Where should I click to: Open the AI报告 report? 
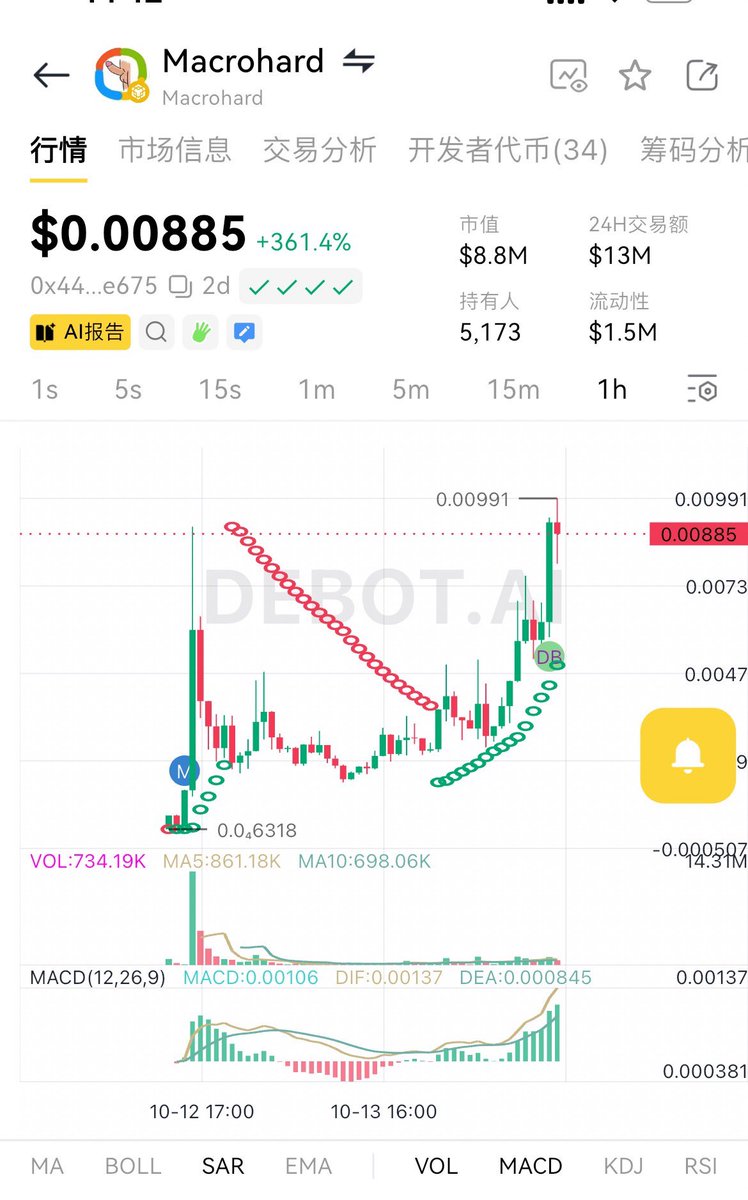pyautogui.click(x=80, y=332)
